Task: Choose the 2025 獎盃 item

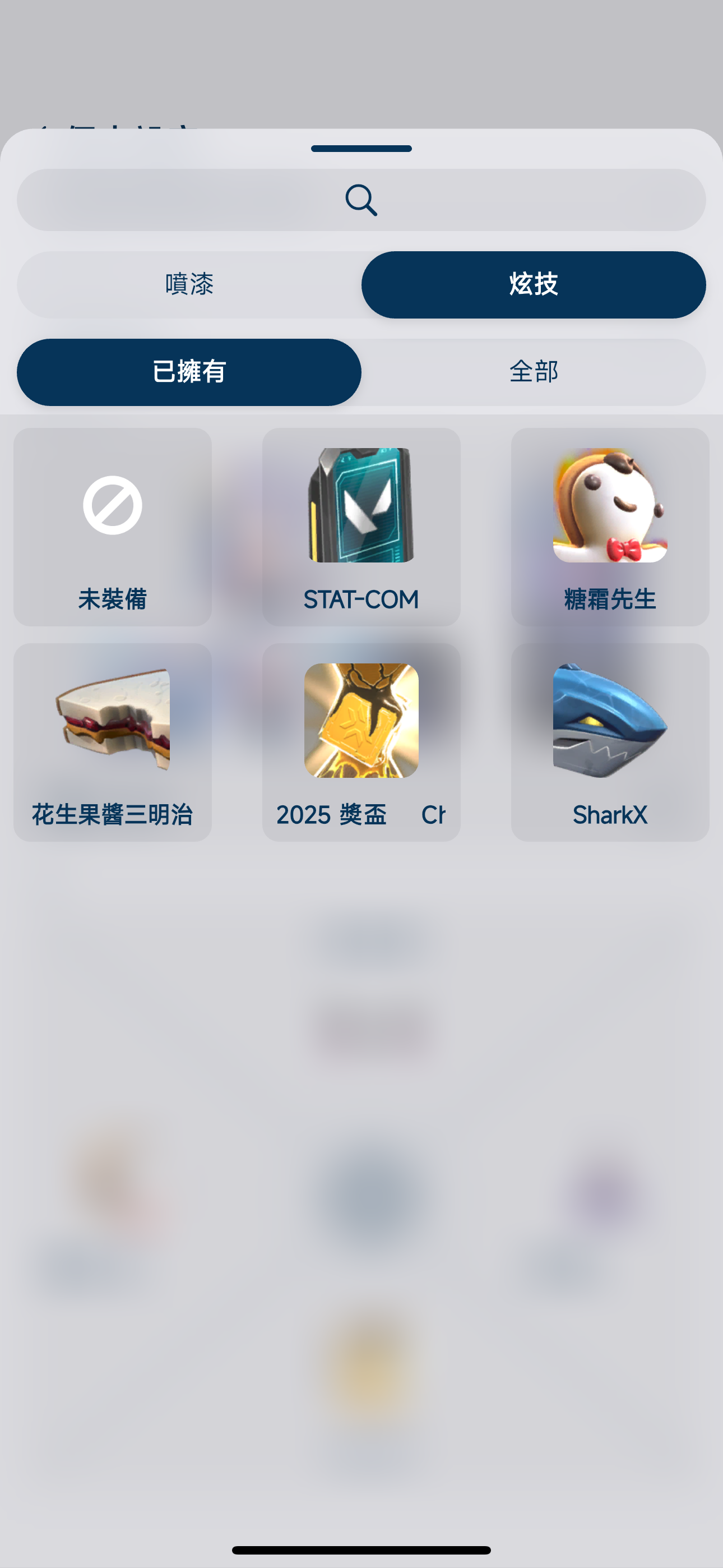Action: click(361, 742)
